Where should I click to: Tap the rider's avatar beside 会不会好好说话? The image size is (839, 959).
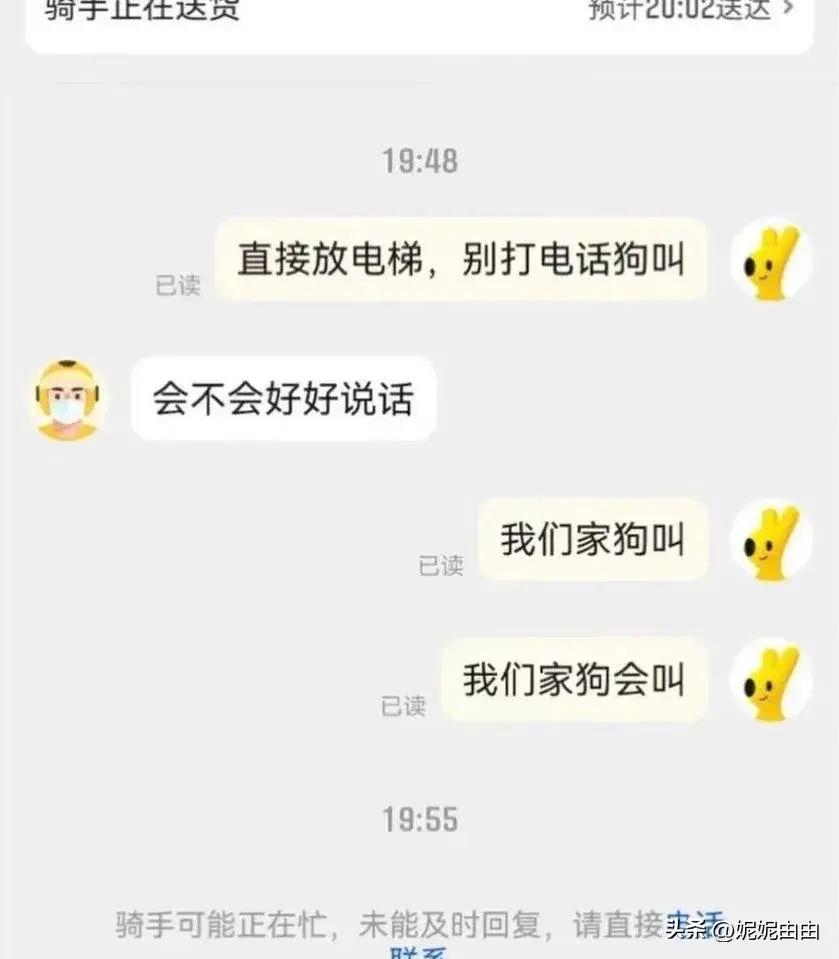[67, 399]
